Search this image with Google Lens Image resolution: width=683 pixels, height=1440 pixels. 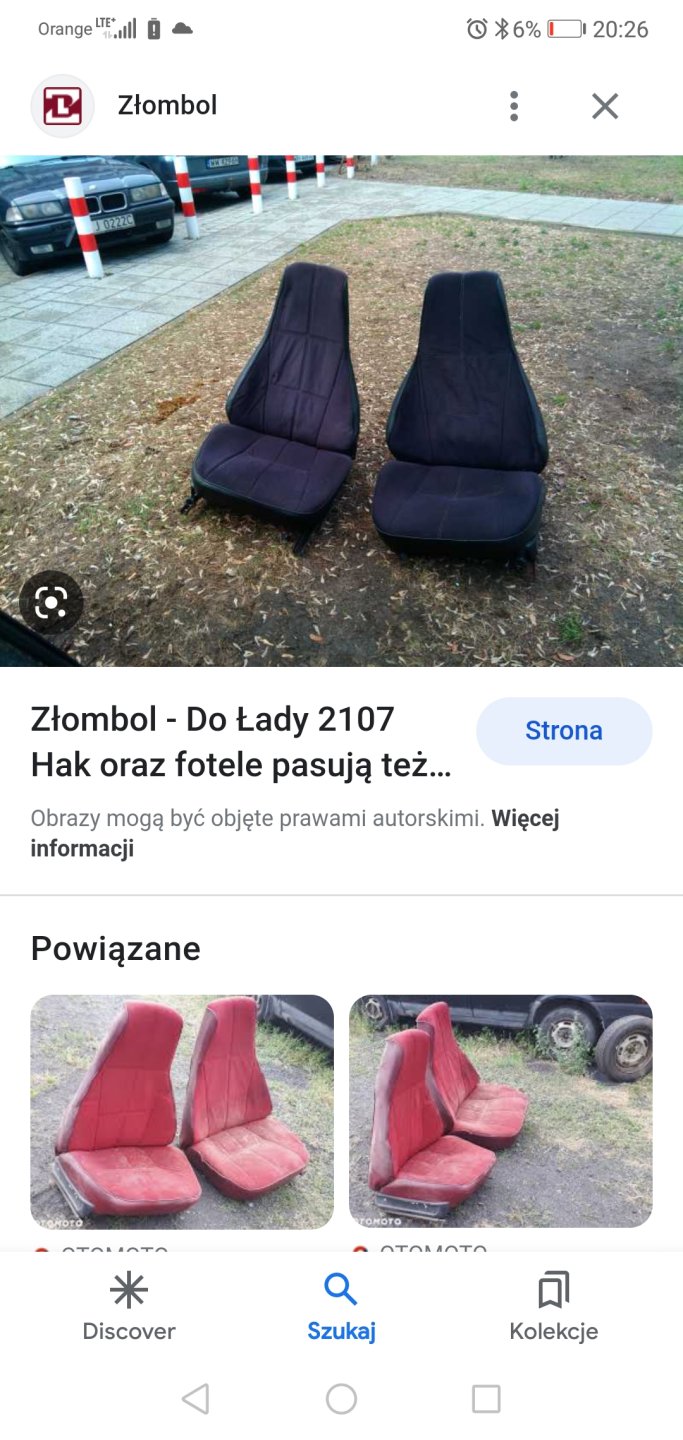pyautogui.click(x=51, y=602)
